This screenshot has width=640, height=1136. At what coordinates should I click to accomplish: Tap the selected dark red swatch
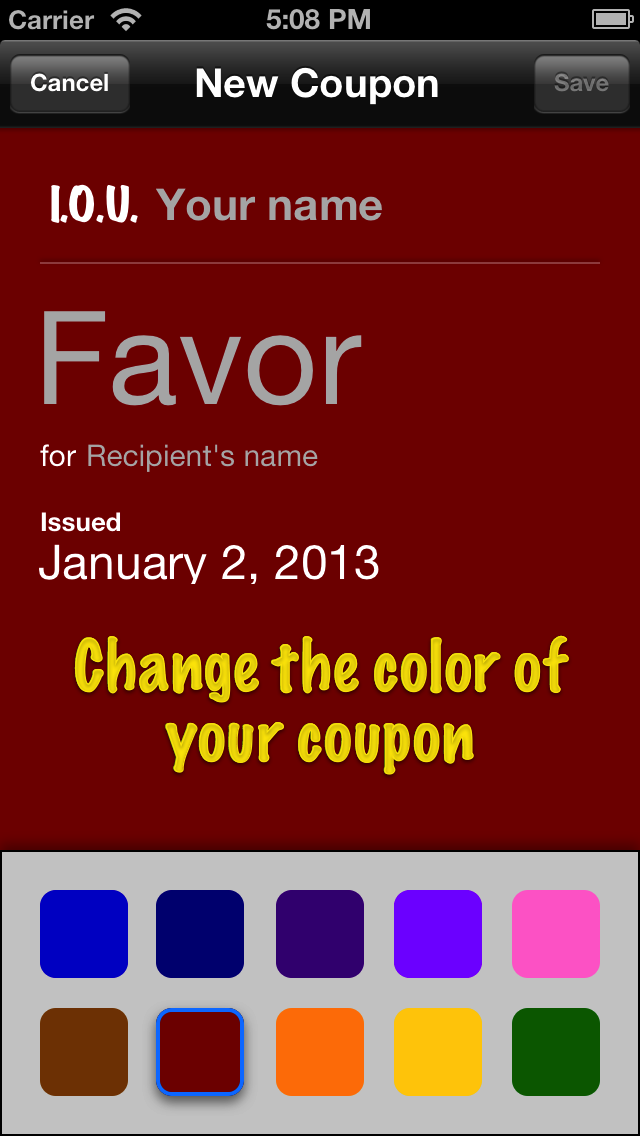[x=200, y=1052]
